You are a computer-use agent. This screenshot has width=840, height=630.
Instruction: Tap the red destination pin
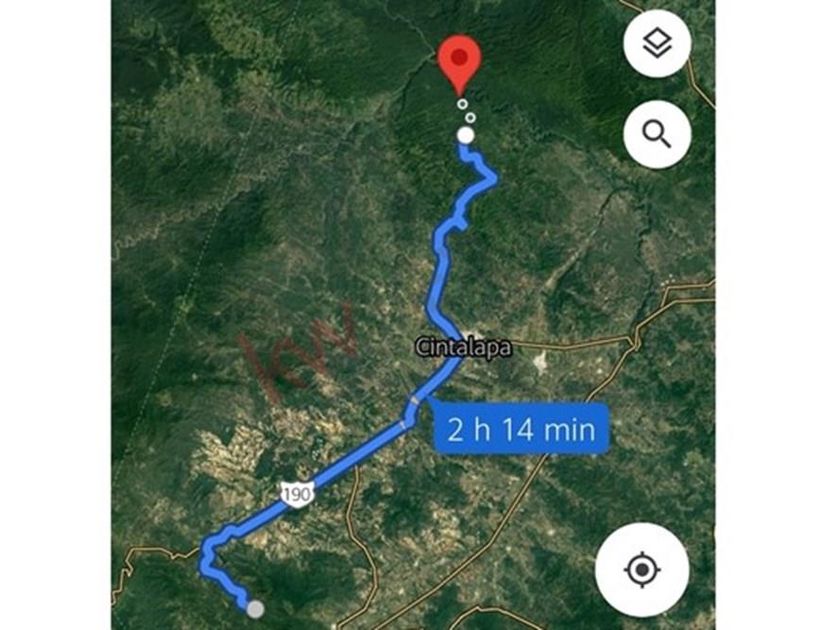tap(461, 60)
